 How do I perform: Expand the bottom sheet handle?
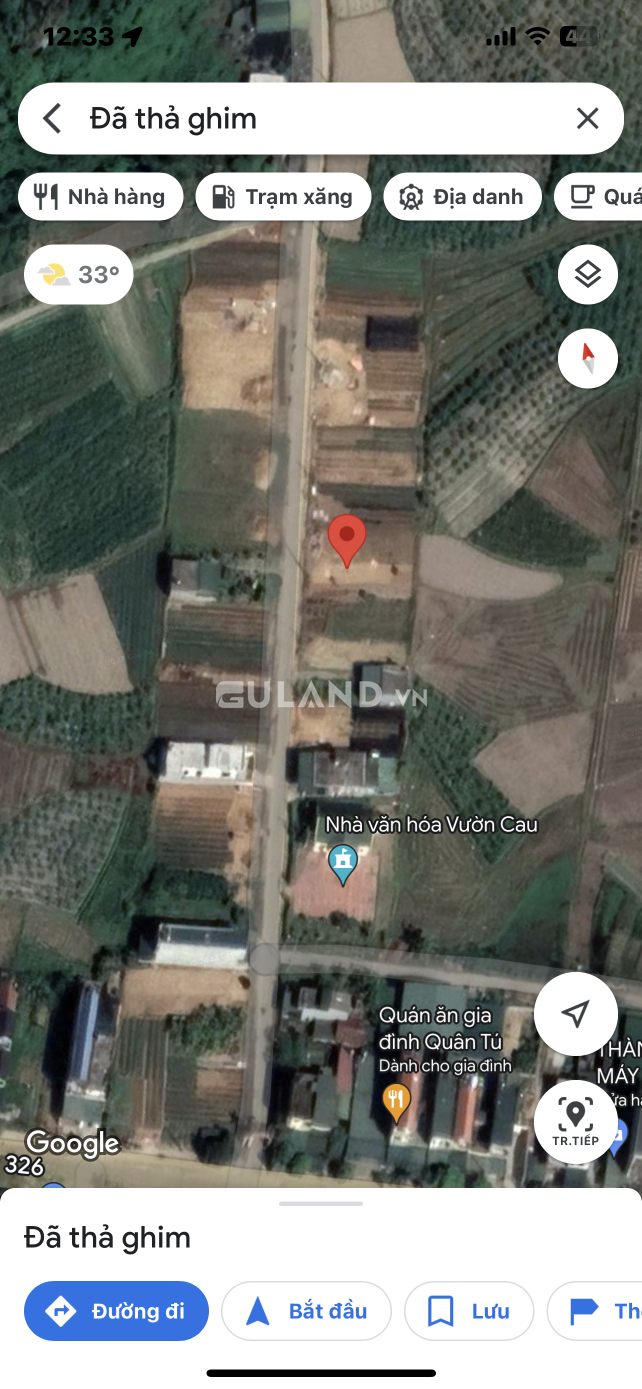[321, 1203]
